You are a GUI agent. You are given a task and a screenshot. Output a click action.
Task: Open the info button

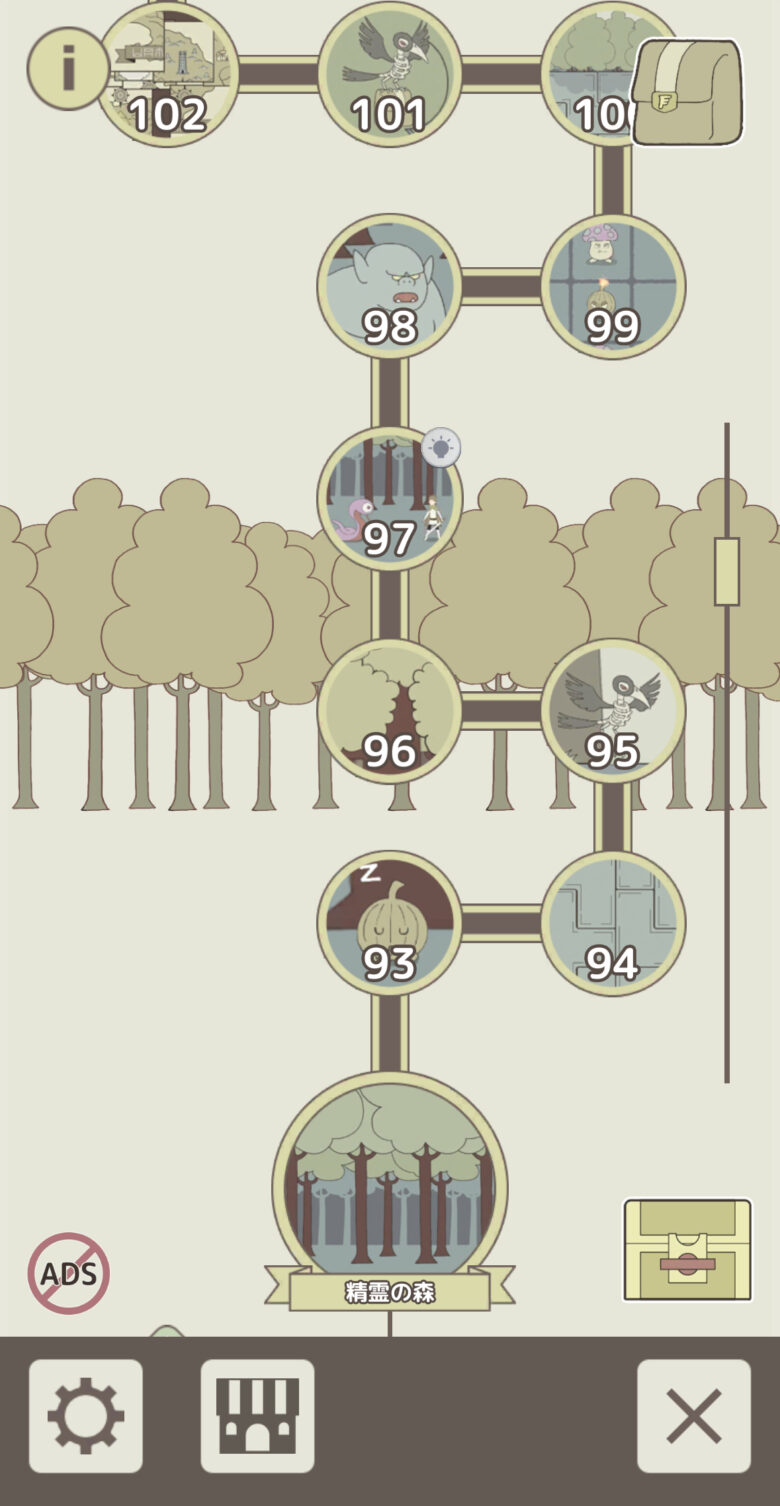click(67, 69)
